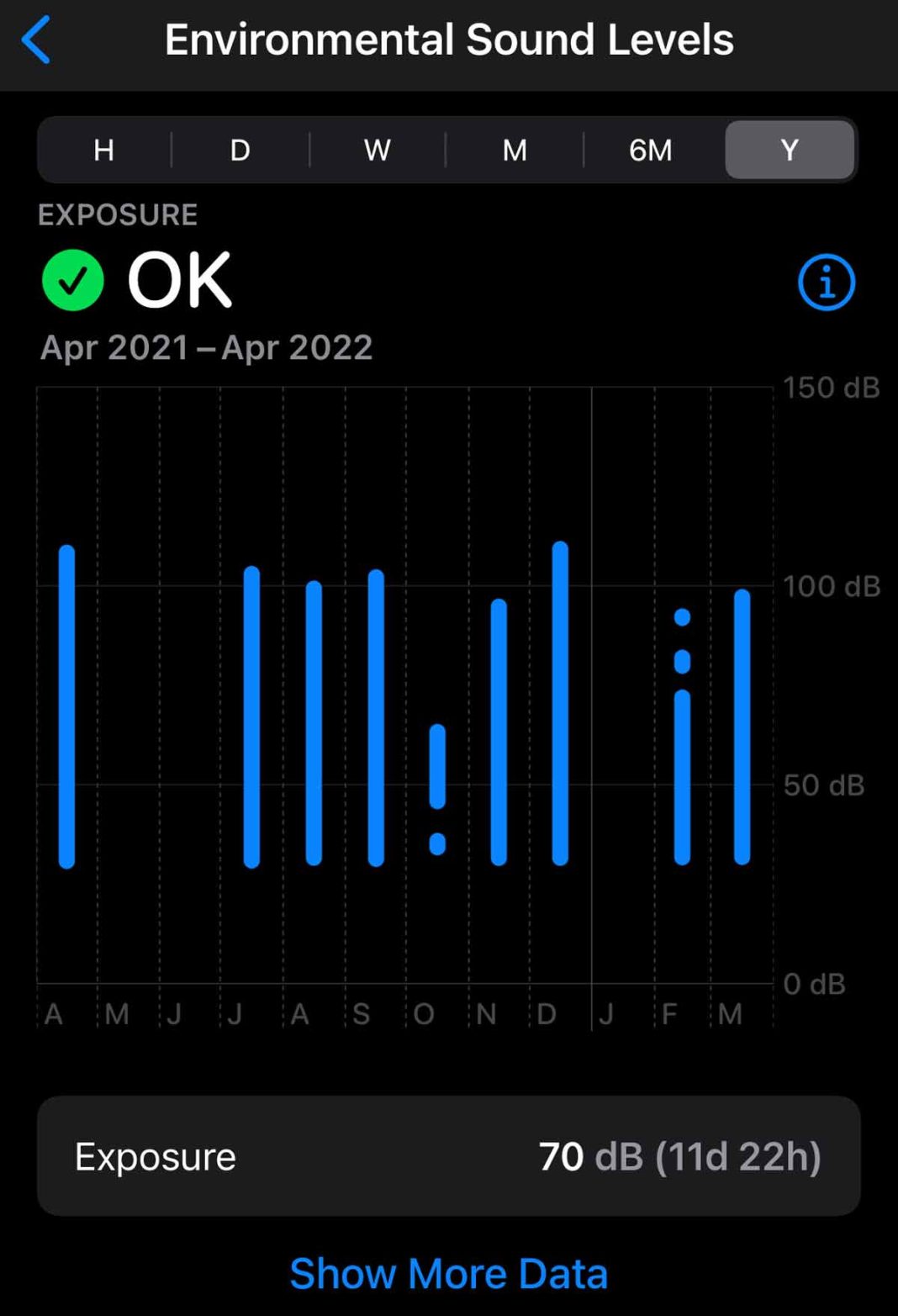The width and height of the screenshot is (898, 1316).
Task: Select the D daily view
Action: pyautogui.click(x=239, y=151)
